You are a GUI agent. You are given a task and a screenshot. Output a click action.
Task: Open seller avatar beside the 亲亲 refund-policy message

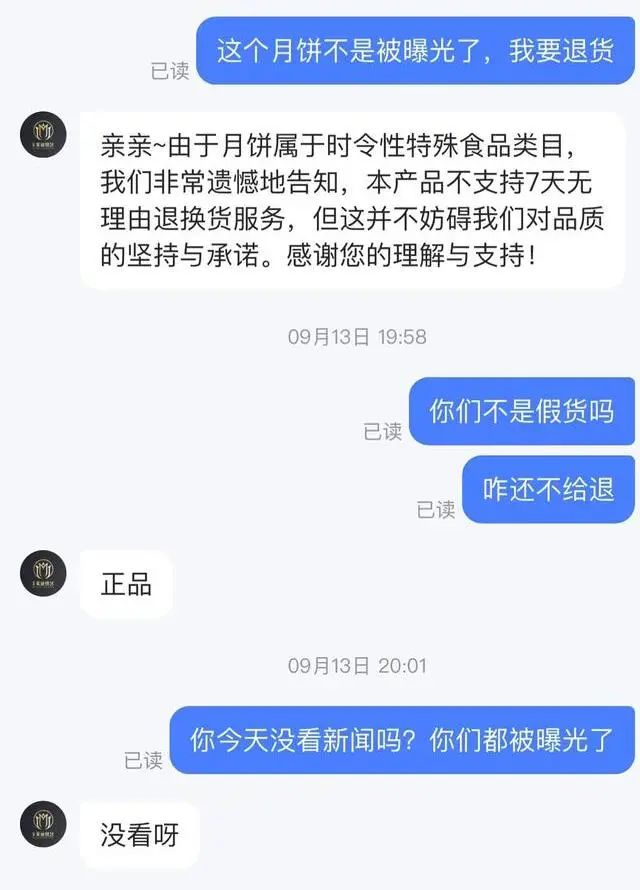pos(43,135)
